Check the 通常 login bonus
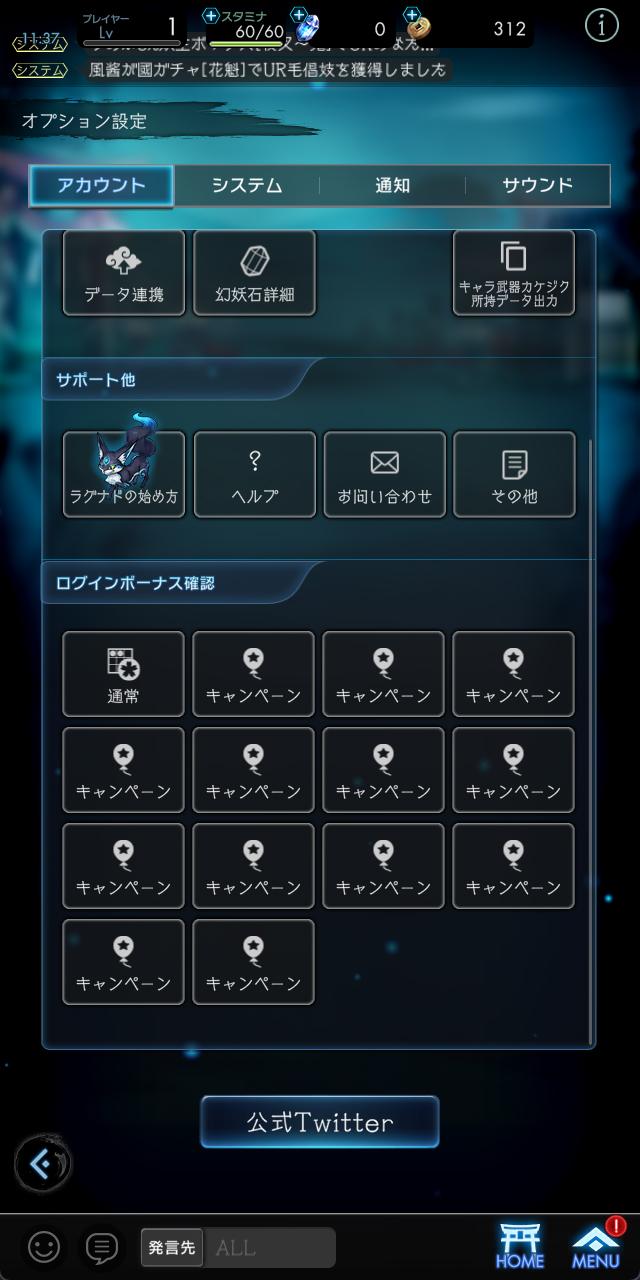Screen dimensions: 640x1280 tap(124, 674)
